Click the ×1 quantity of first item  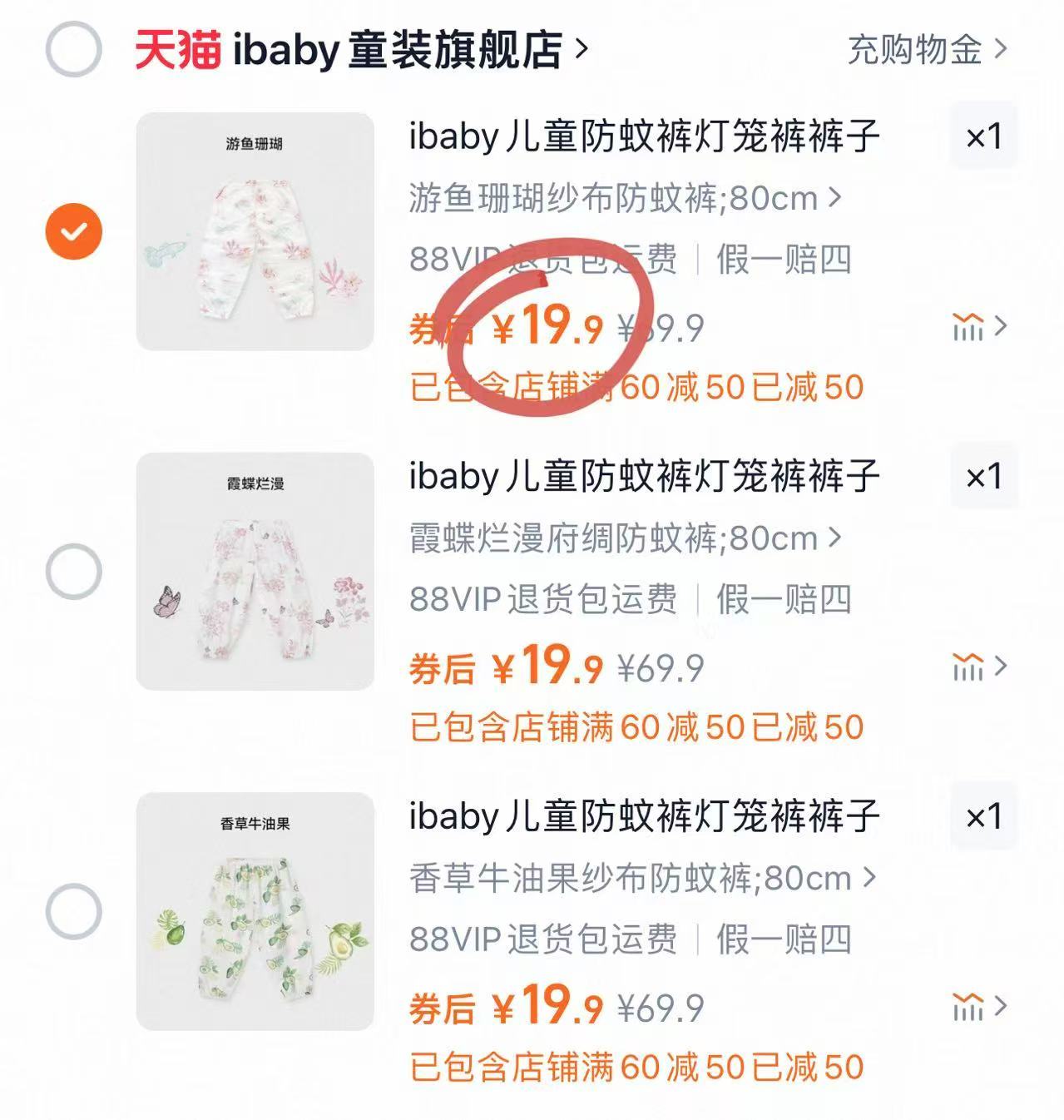pyautogui.click(x=984, y=136)
